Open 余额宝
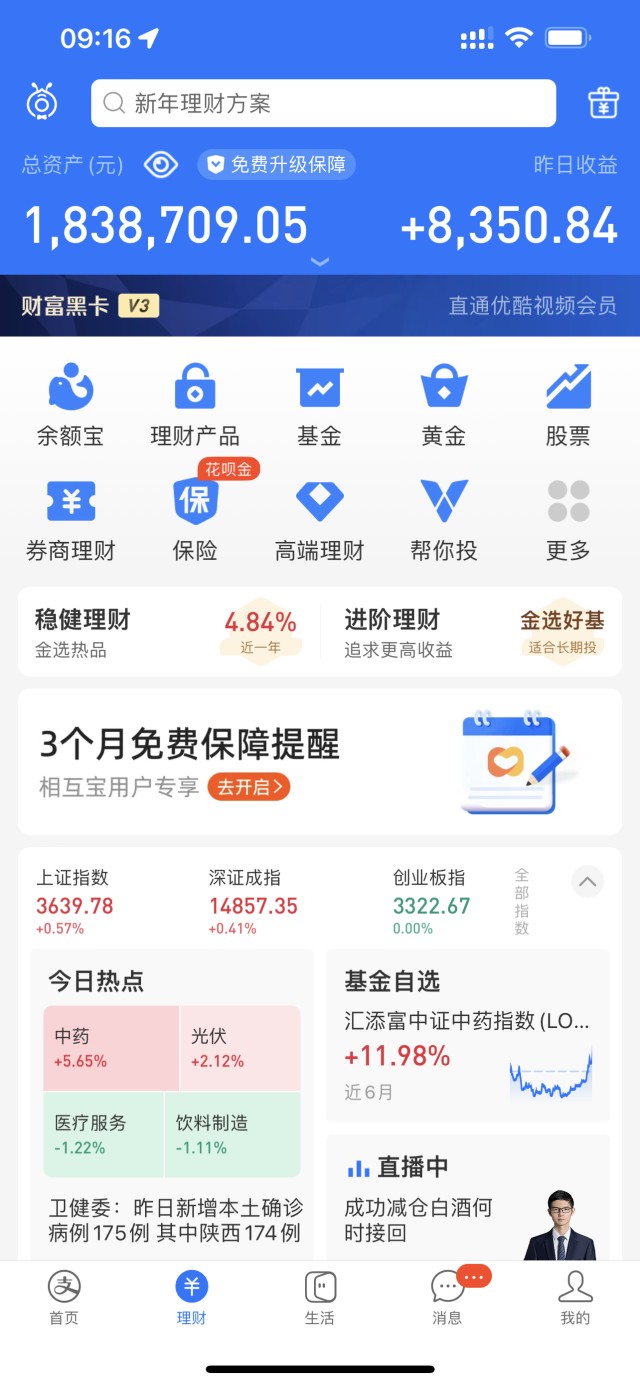 (70, 405)
